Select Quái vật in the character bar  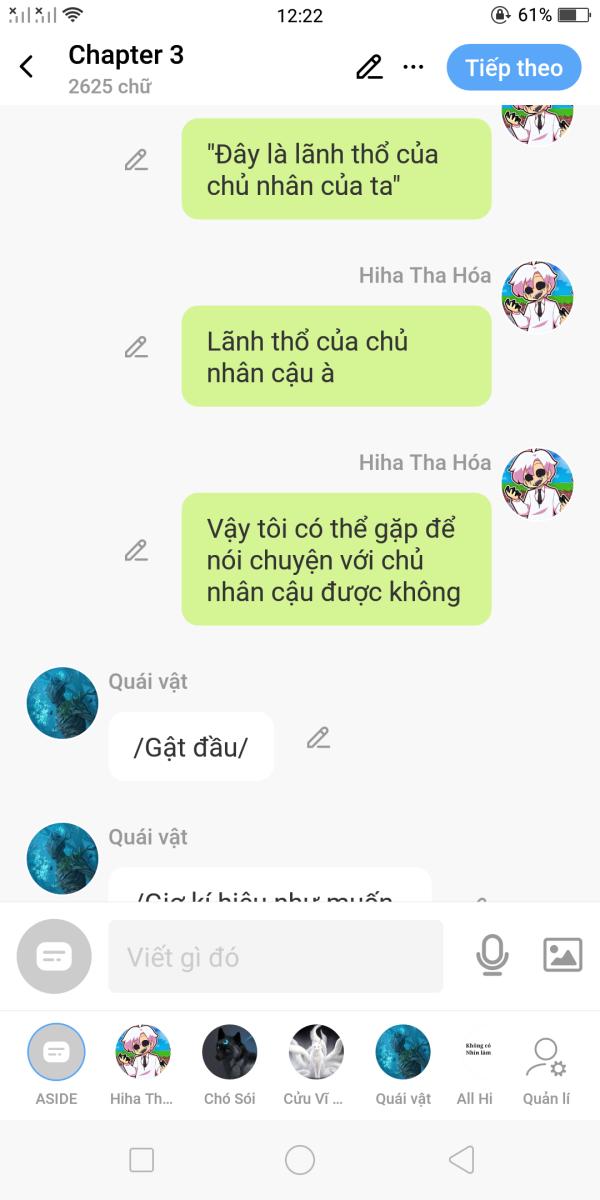403,1064
